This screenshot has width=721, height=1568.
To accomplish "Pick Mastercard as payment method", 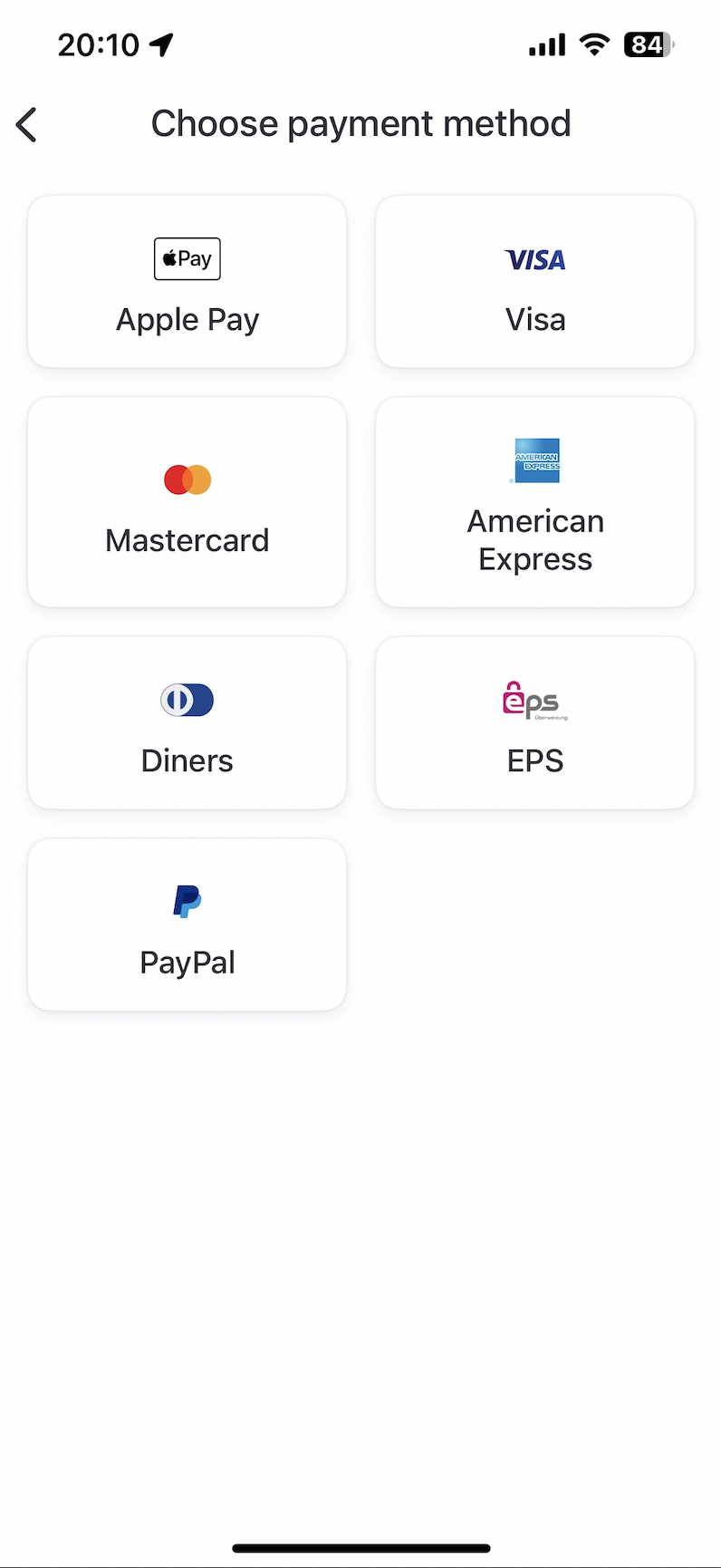I will (187, 502).
